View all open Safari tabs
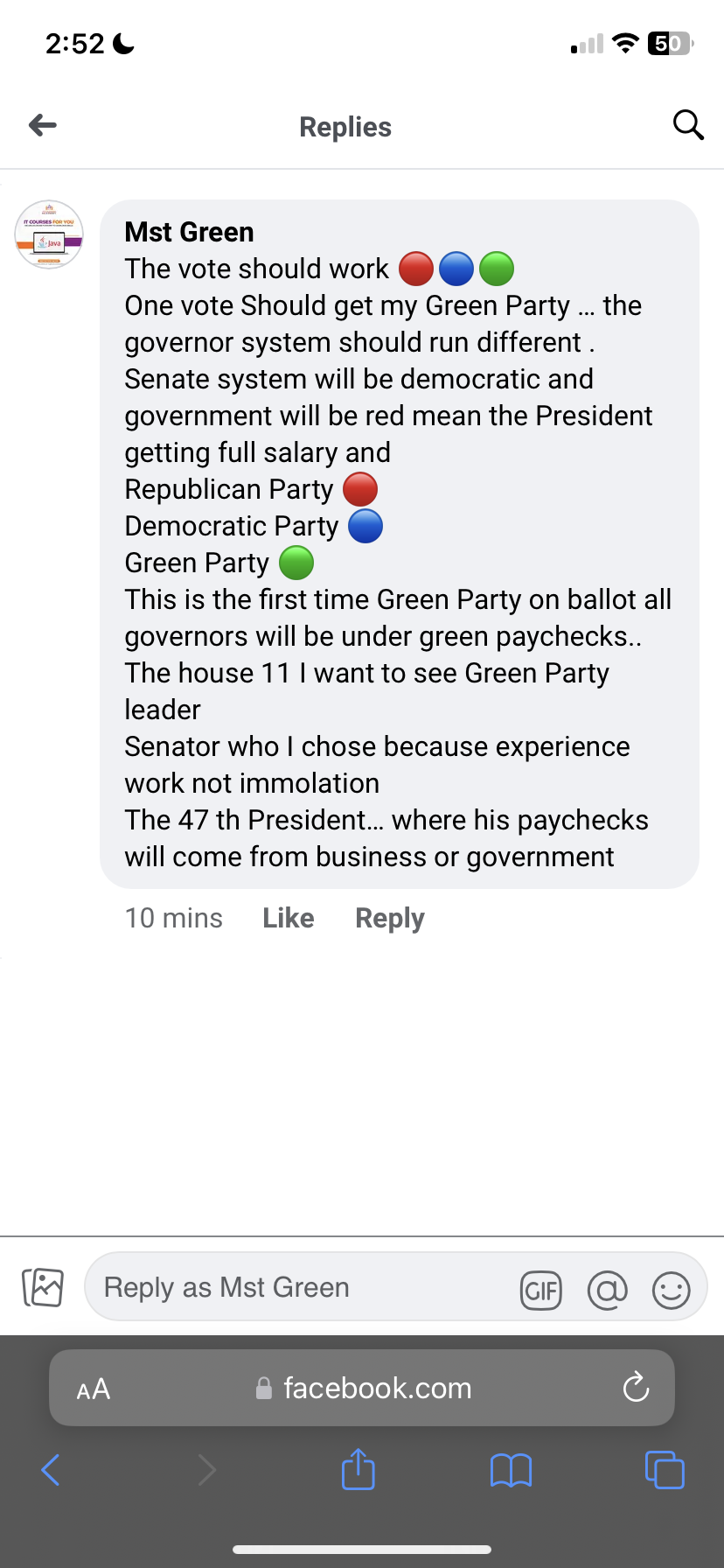The height and width of the screenshot is (1568, 724). (665, 1470)
